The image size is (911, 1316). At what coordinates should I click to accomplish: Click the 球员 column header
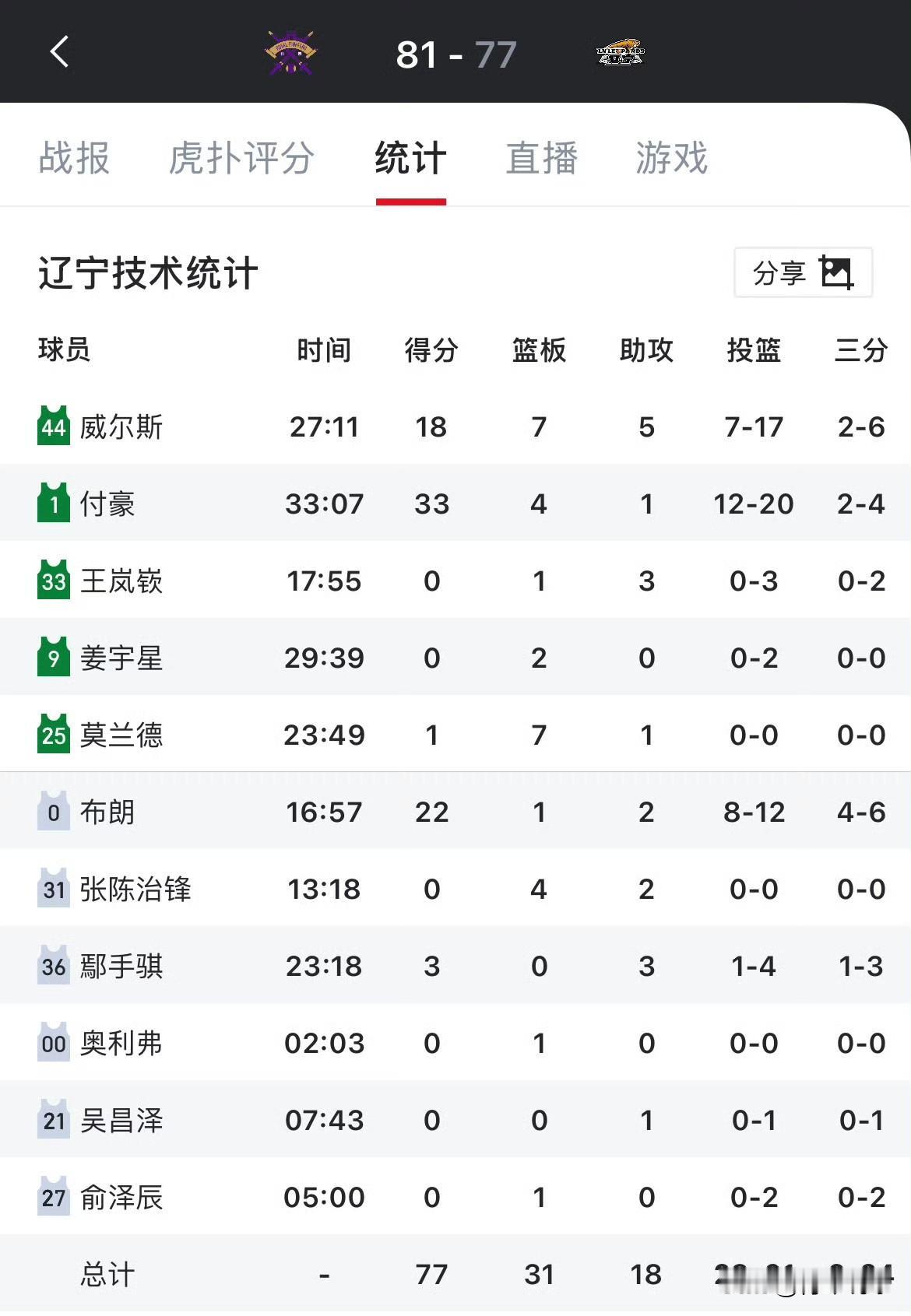pos(65,351)
